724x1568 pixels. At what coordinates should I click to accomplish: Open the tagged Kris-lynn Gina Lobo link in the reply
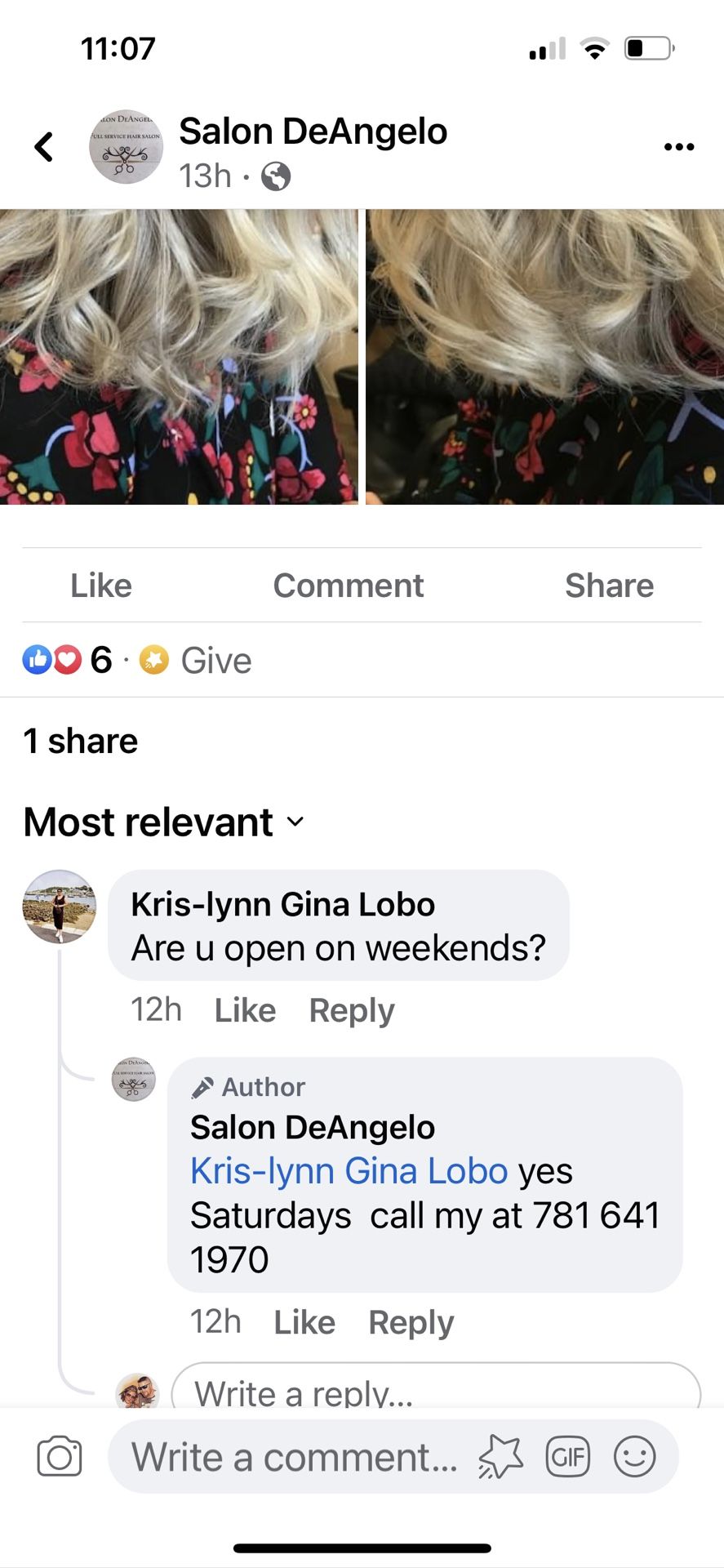click(349, 1171)
